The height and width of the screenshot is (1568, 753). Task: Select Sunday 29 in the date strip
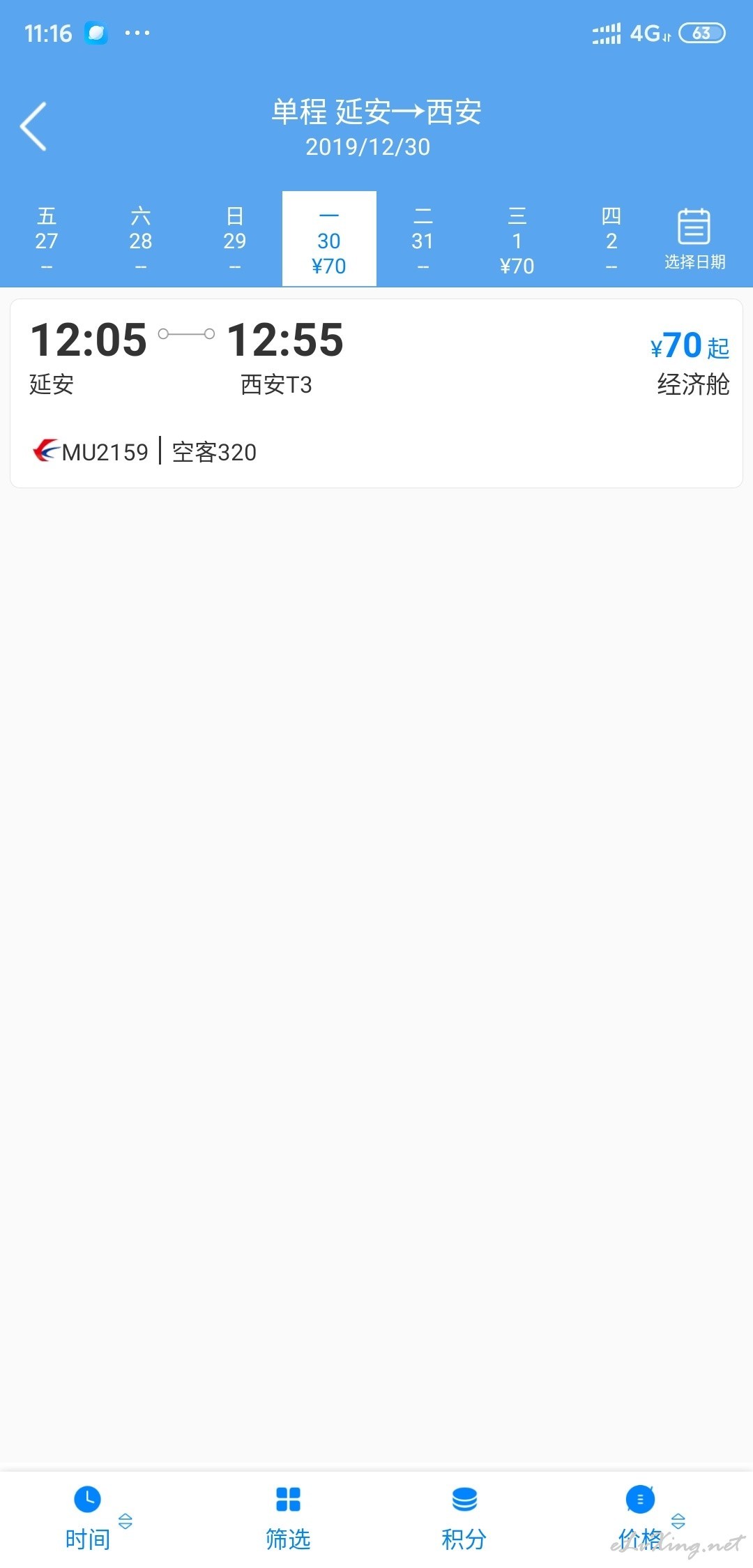tap(235, 239)
